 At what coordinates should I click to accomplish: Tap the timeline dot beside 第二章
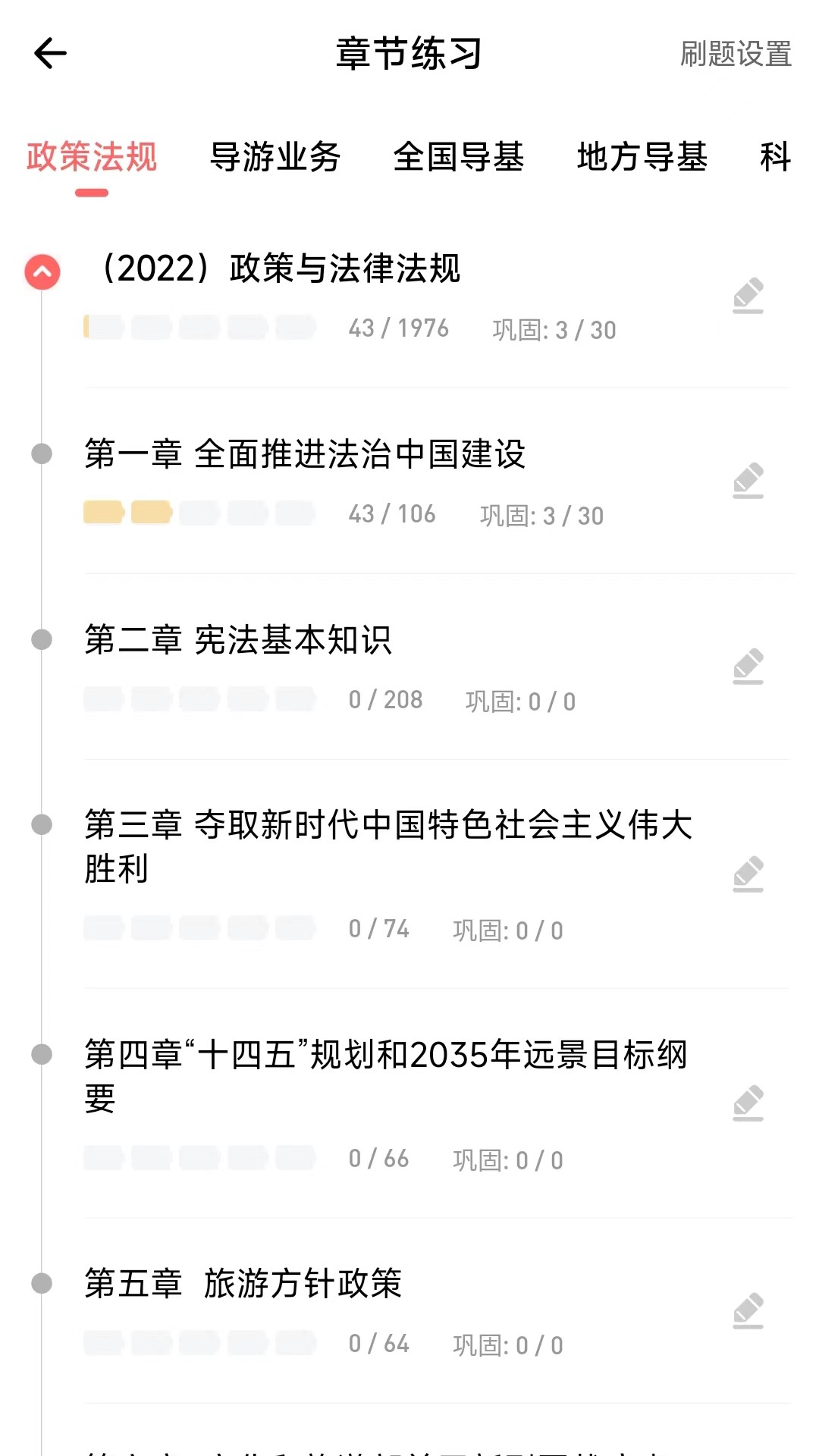(42, 639)
